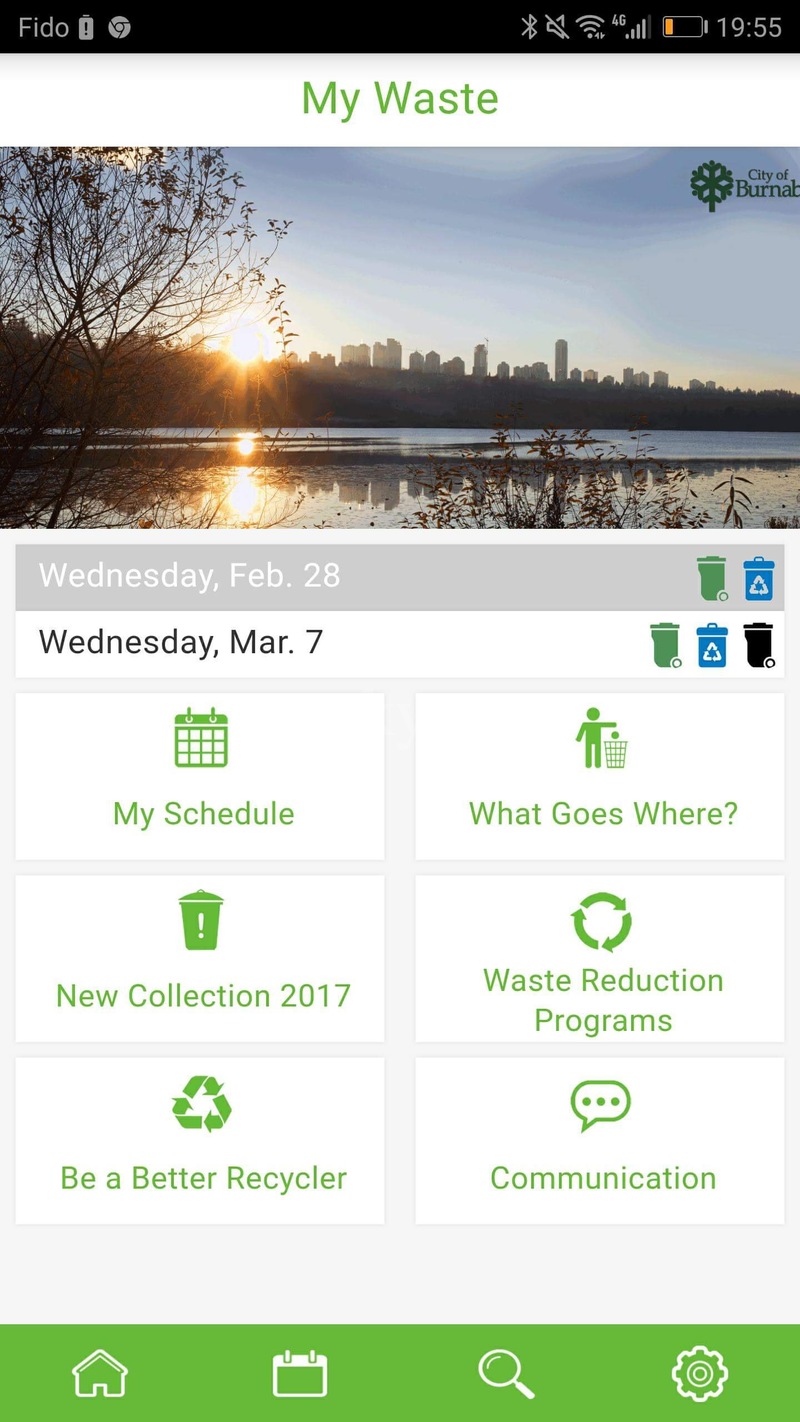This screenshot has width=800, height=1422.
Task: Open the search tab
Action: tap(505, 1373)
